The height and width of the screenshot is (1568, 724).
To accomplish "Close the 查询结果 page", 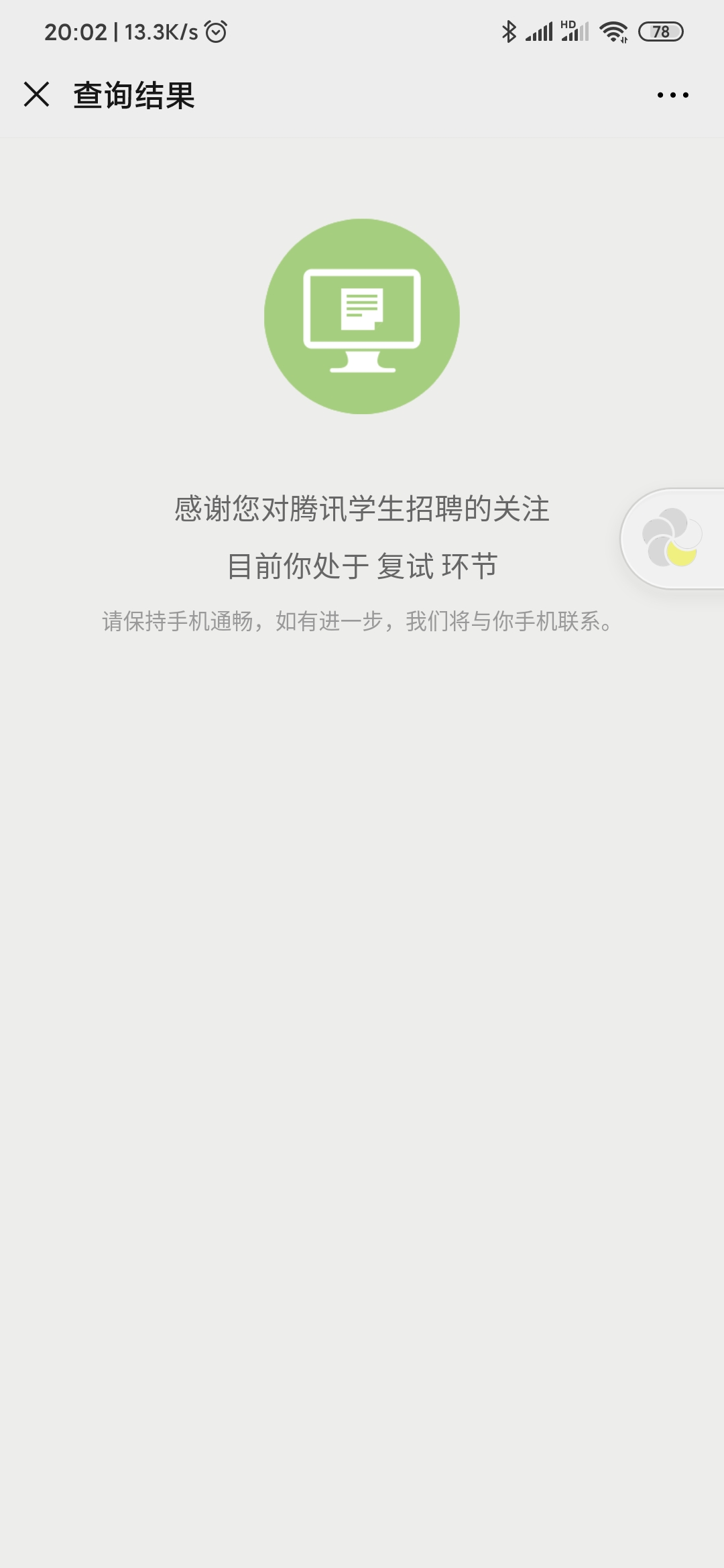I will [37, 94].
